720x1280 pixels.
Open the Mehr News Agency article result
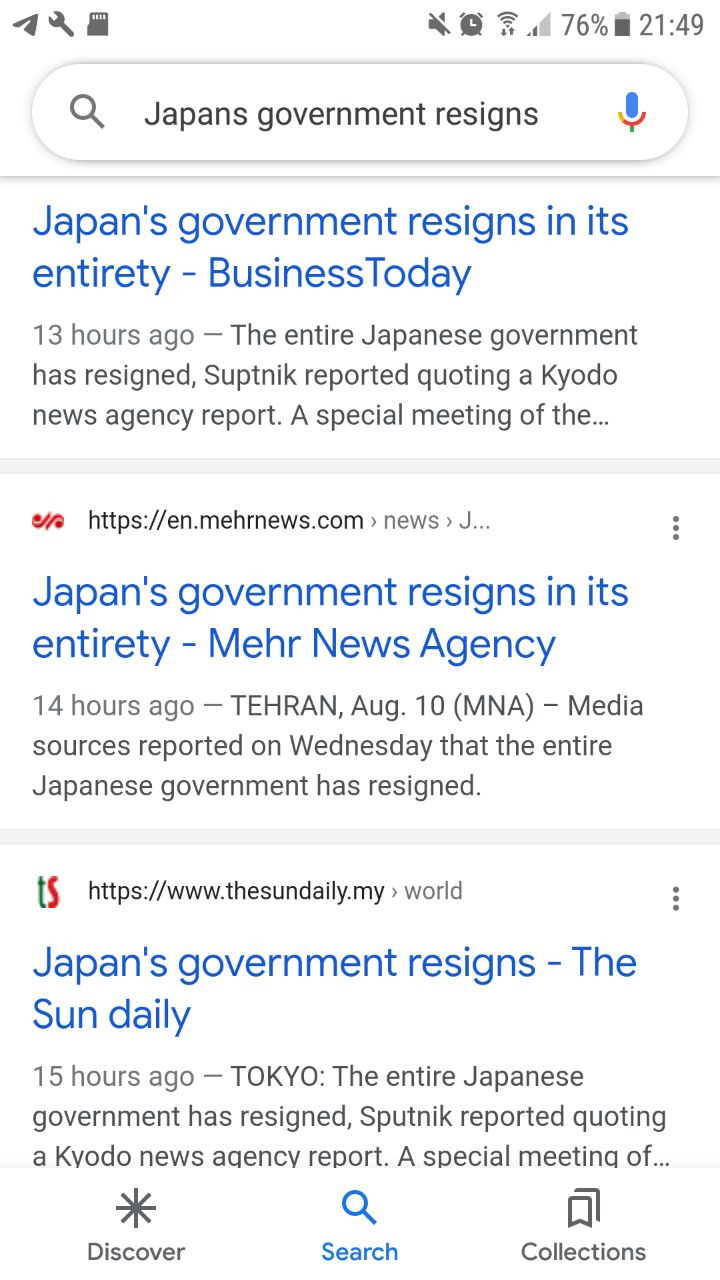click(330, 618)
